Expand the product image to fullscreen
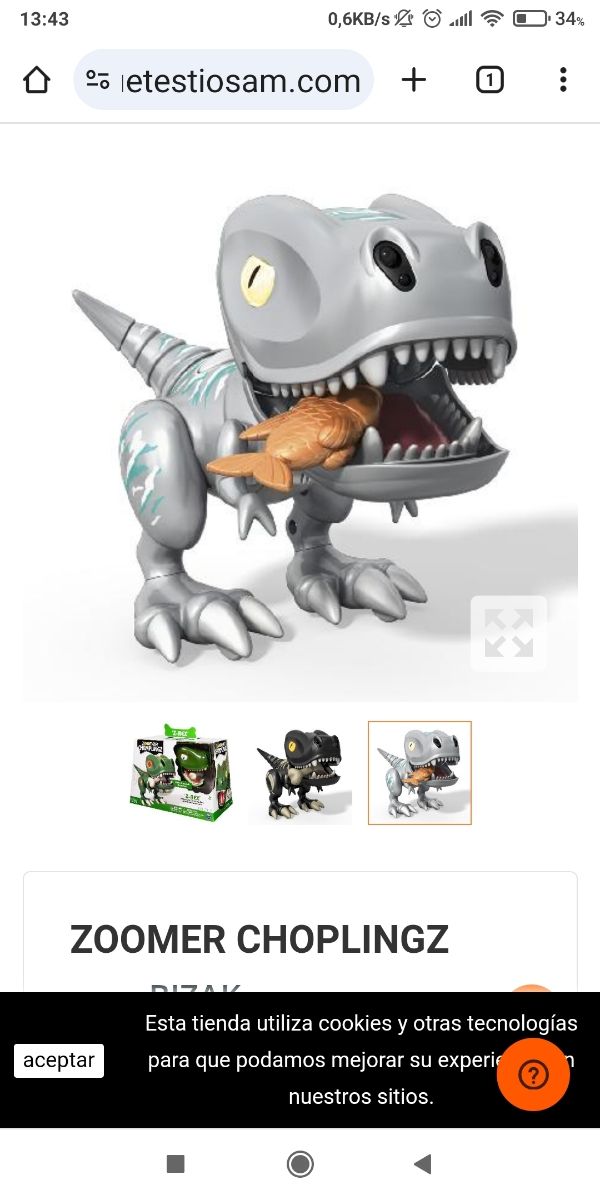Image resolution: width=600 pixels, height=1200 pixels. click(509, 633)
